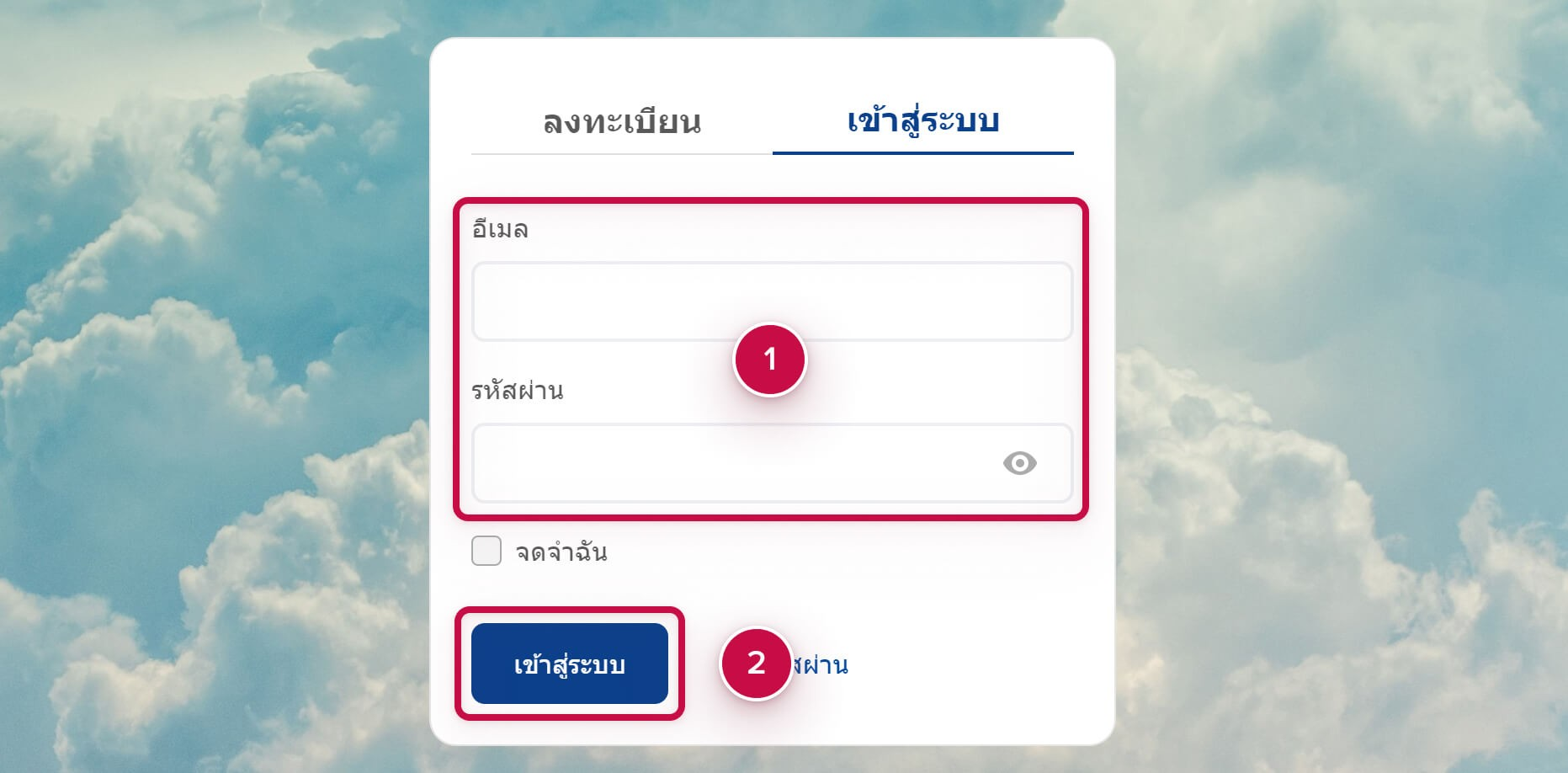
Task: Tap the blue เข้าสู่ระบบ button
Action: pos(570,664)
